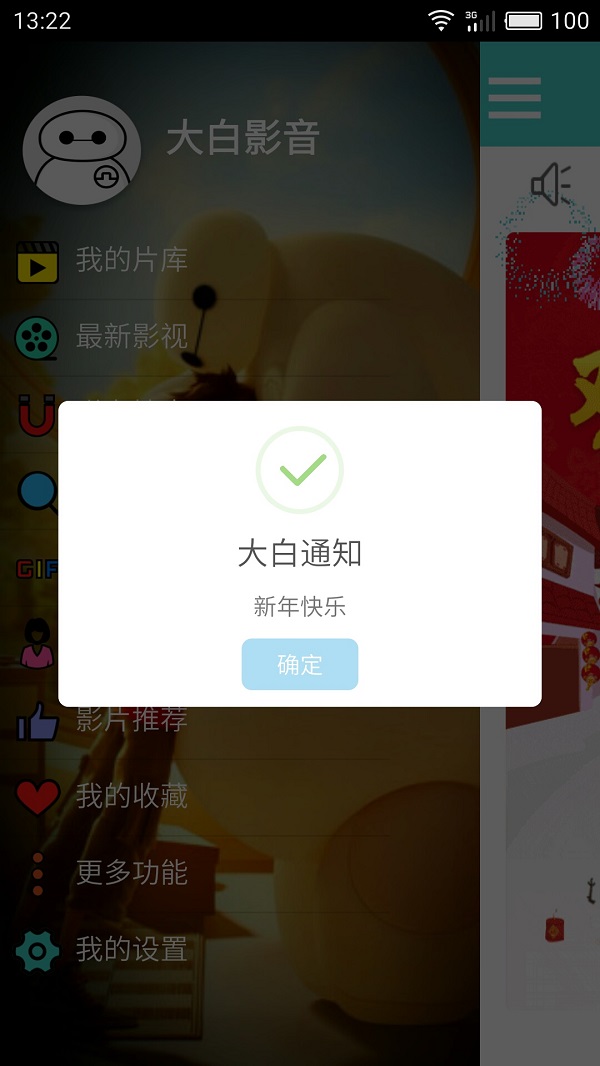Tap 确定 to dismiss the 大白通知 dialog
The image size is (600, 1066).
click(x=299, y=664)
